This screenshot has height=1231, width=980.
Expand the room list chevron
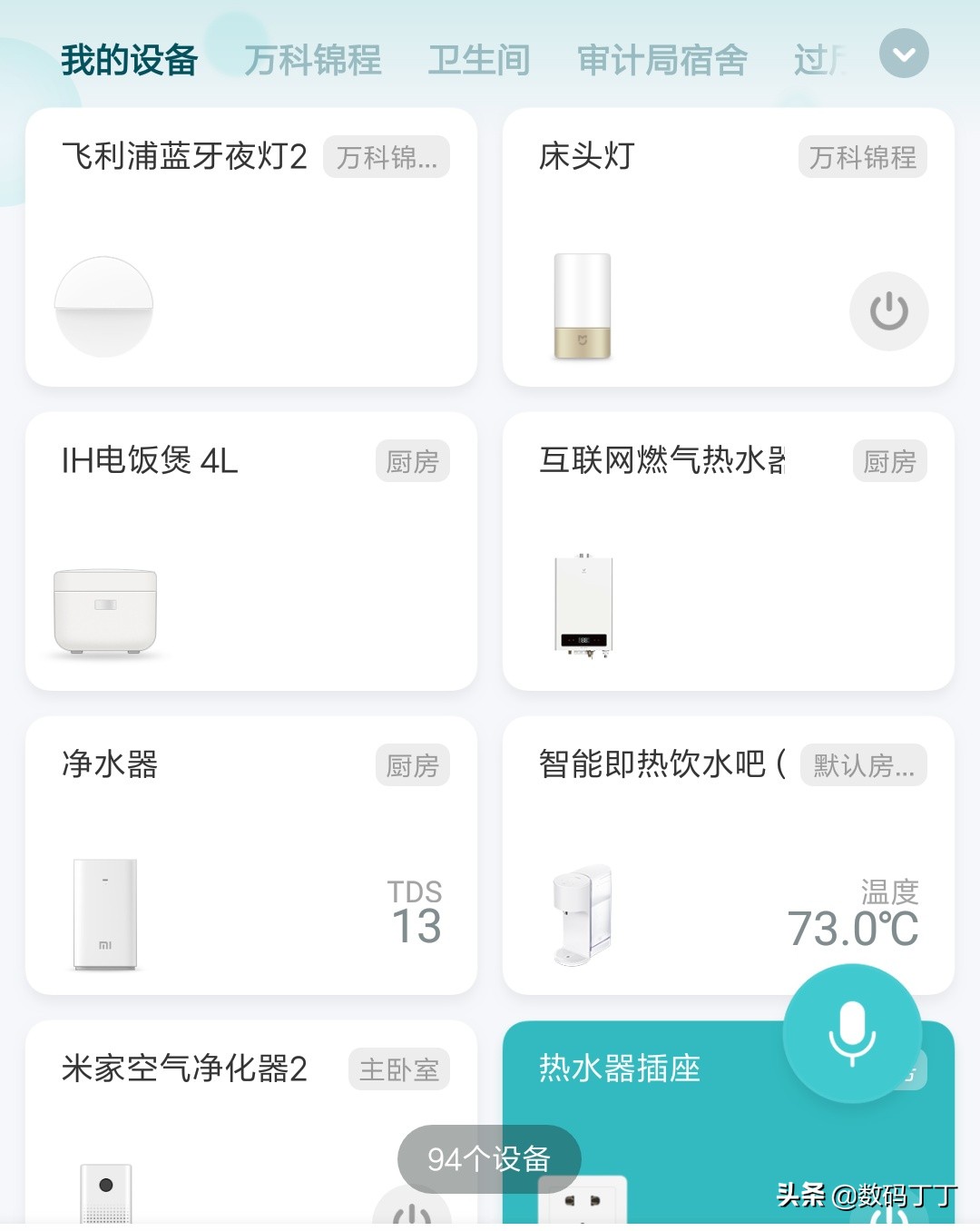point(902,54)
